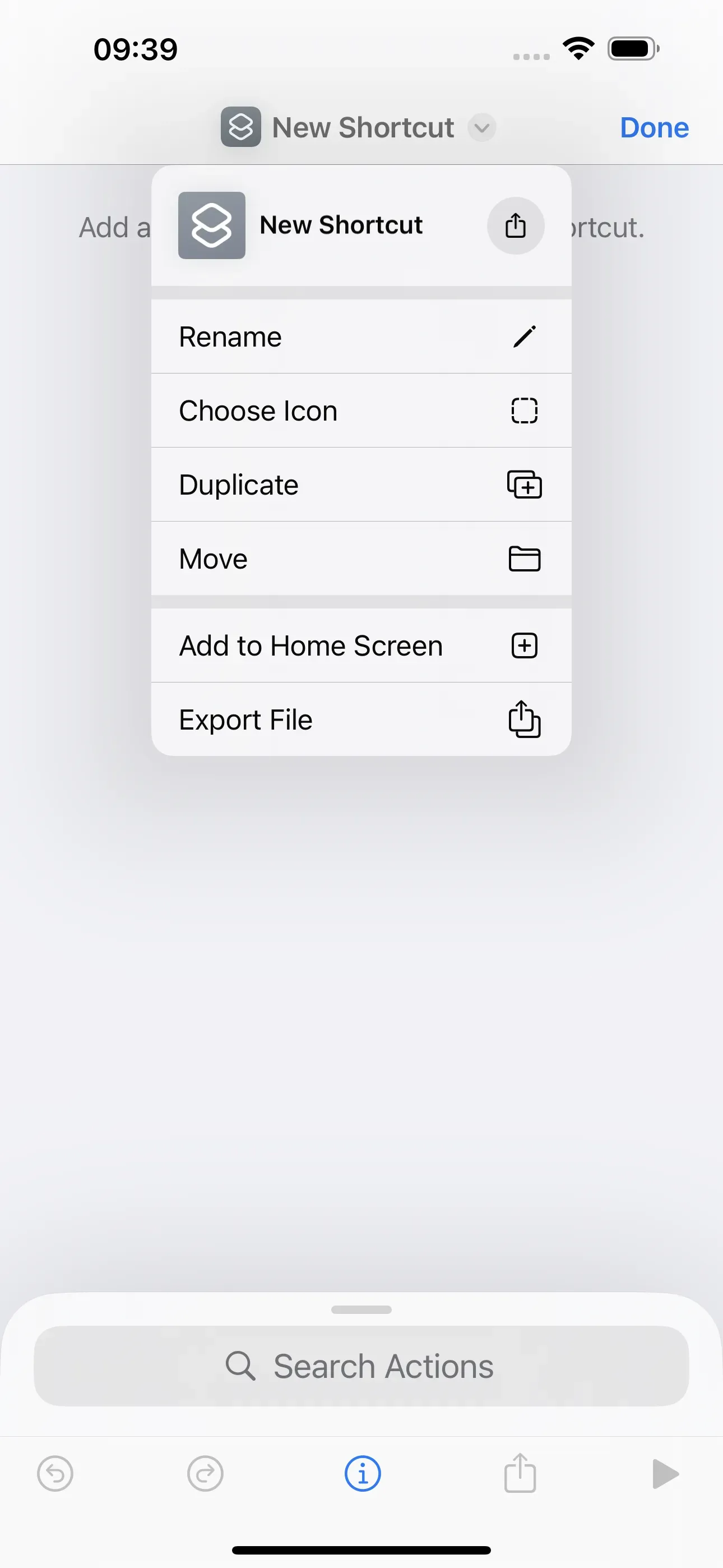Tap the share icon in the bottom toolbar
The height and width of the screenshot is (1568, 723).
click(518, 1474)
